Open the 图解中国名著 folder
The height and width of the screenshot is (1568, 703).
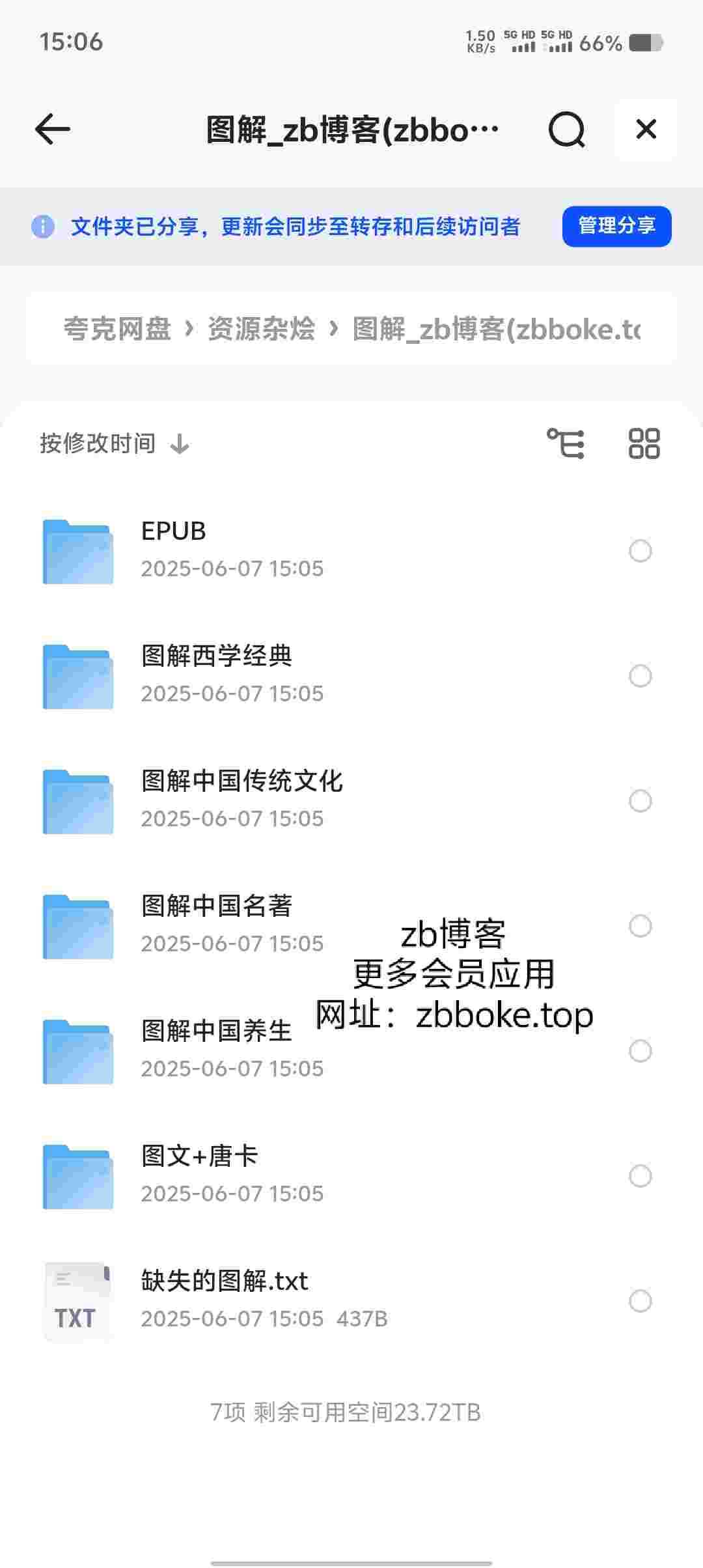(325, 925)
